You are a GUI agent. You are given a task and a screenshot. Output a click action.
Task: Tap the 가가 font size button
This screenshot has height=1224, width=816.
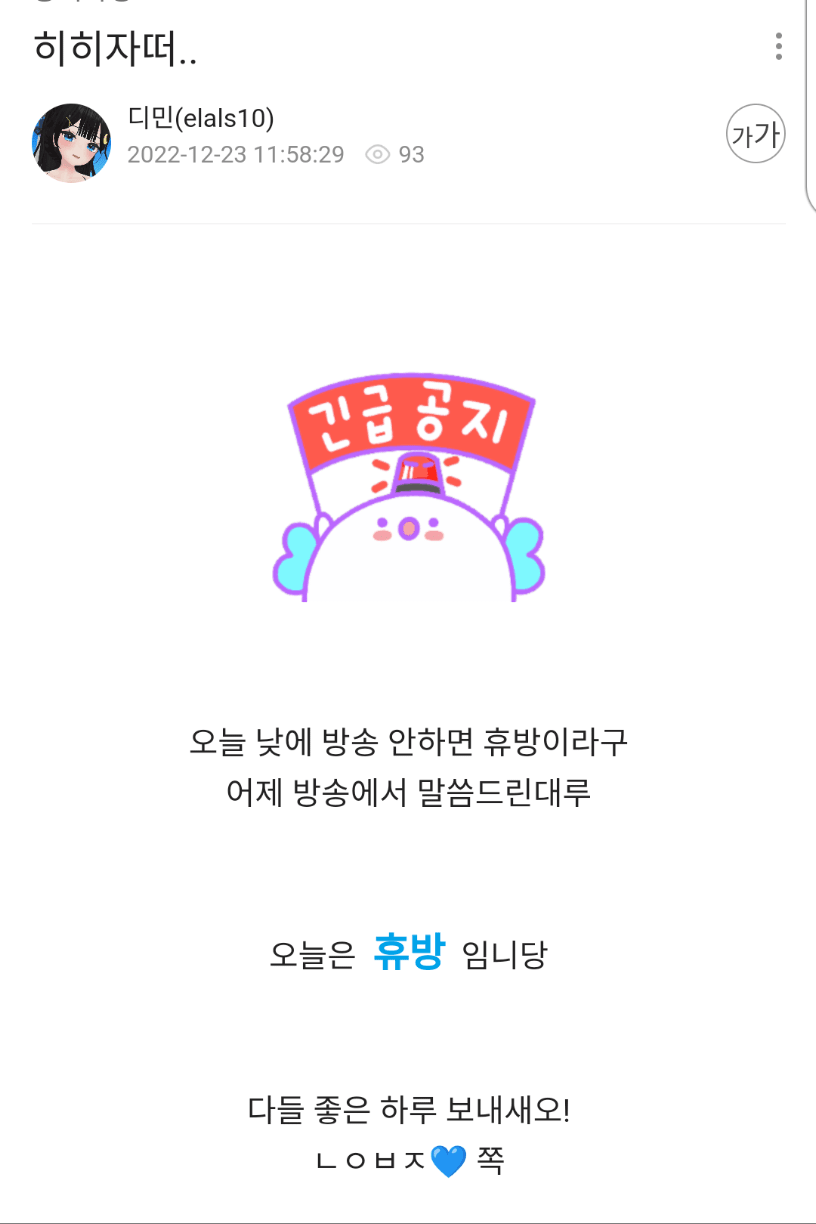click(x=755, y=134)
